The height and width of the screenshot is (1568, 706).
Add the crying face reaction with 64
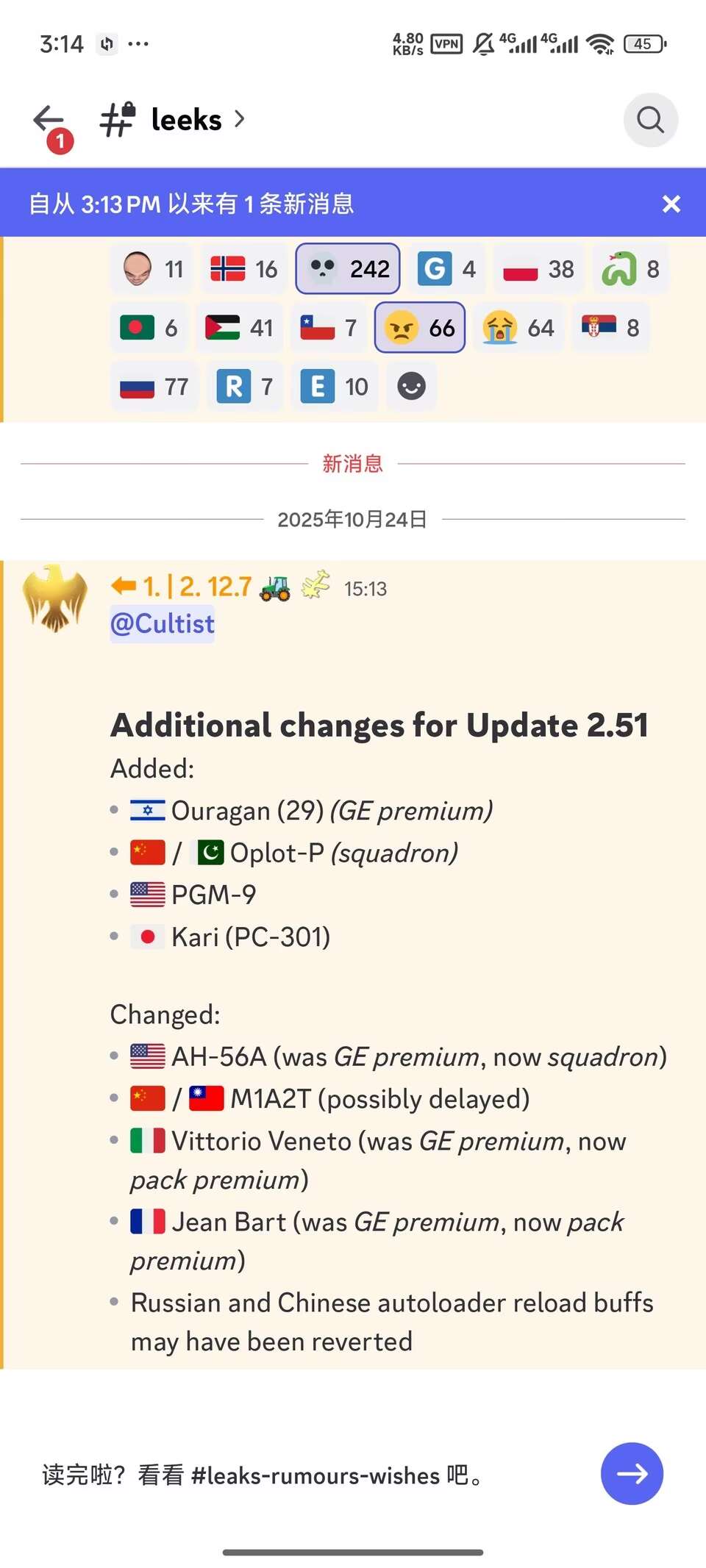click(x=518, y=328)
